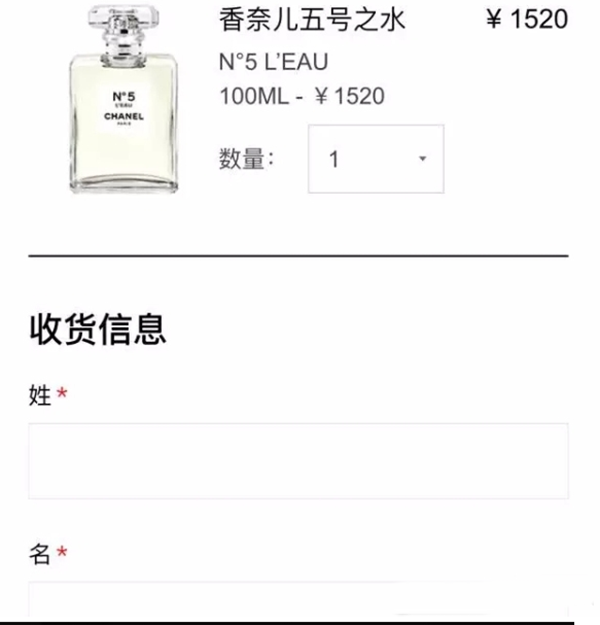Open the 数量 quantity dropdown
Viewport: 600px width, 625px height.
click(x=376, y=159)
